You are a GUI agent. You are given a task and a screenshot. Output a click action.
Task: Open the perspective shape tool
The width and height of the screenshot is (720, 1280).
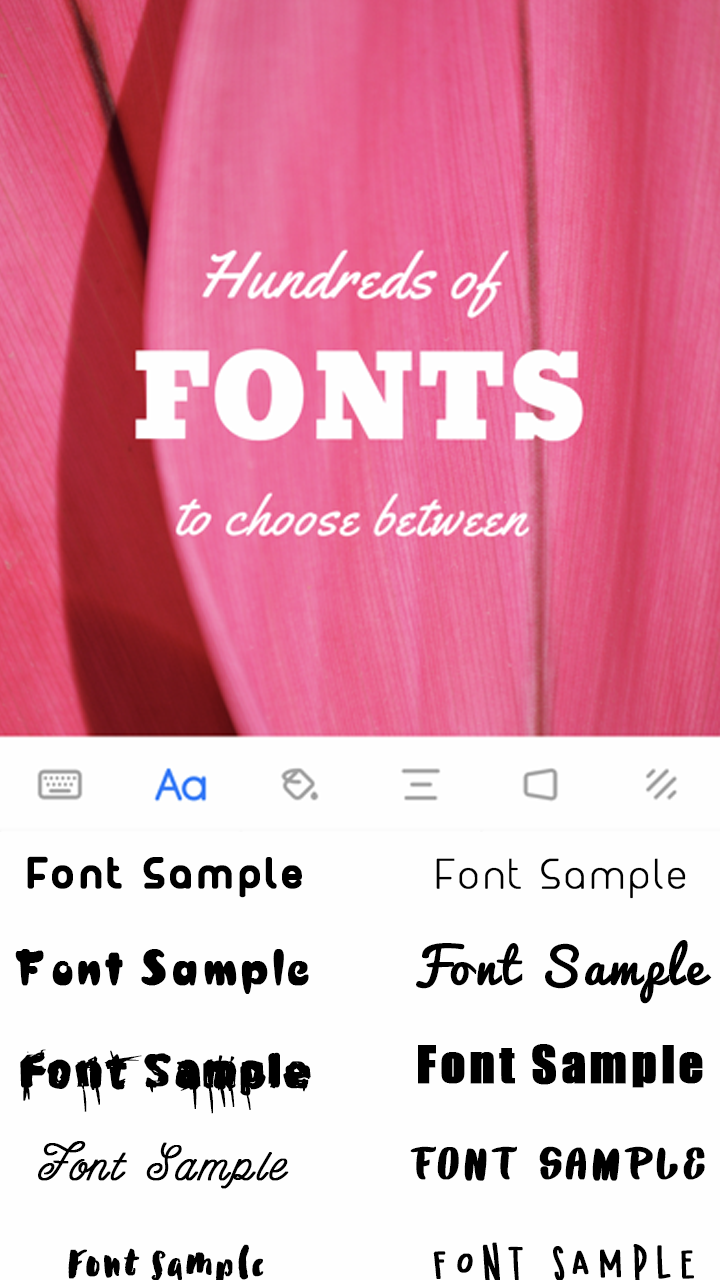click(540, 785)
